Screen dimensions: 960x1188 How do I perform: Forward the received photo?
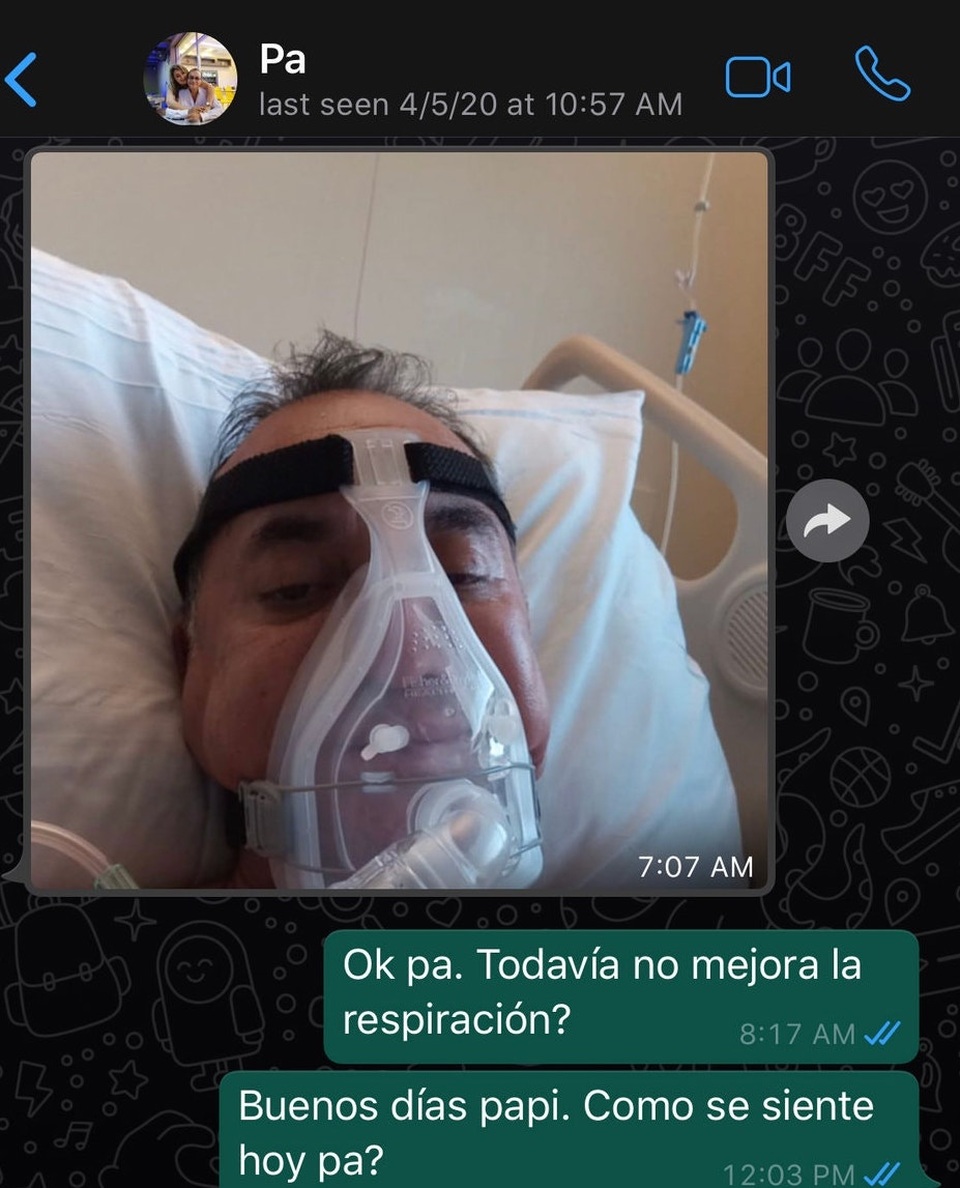tap(827, 520)
